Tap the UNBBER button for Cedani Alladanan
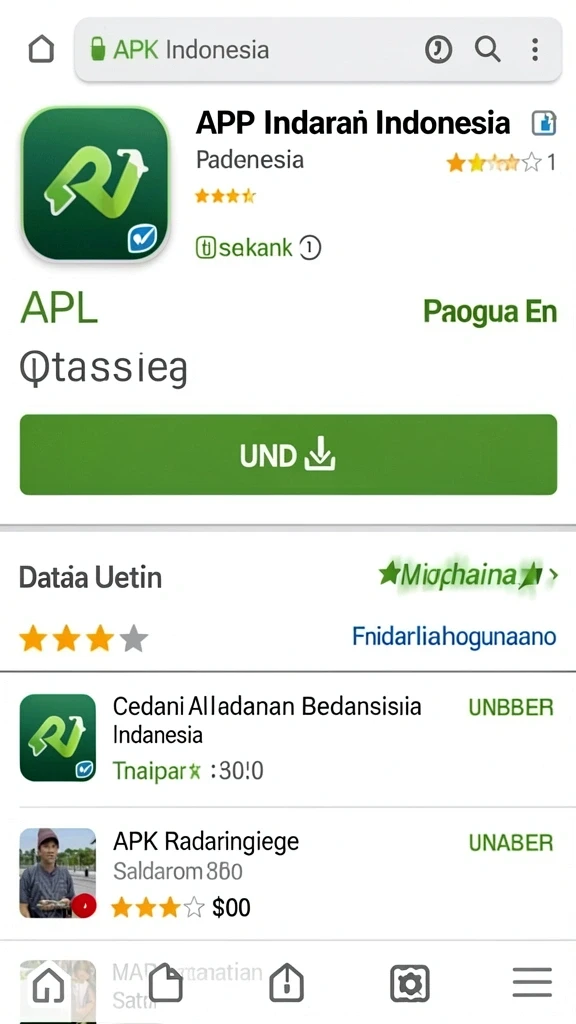This screenshot has height=1024, width=576. (511, 707)
